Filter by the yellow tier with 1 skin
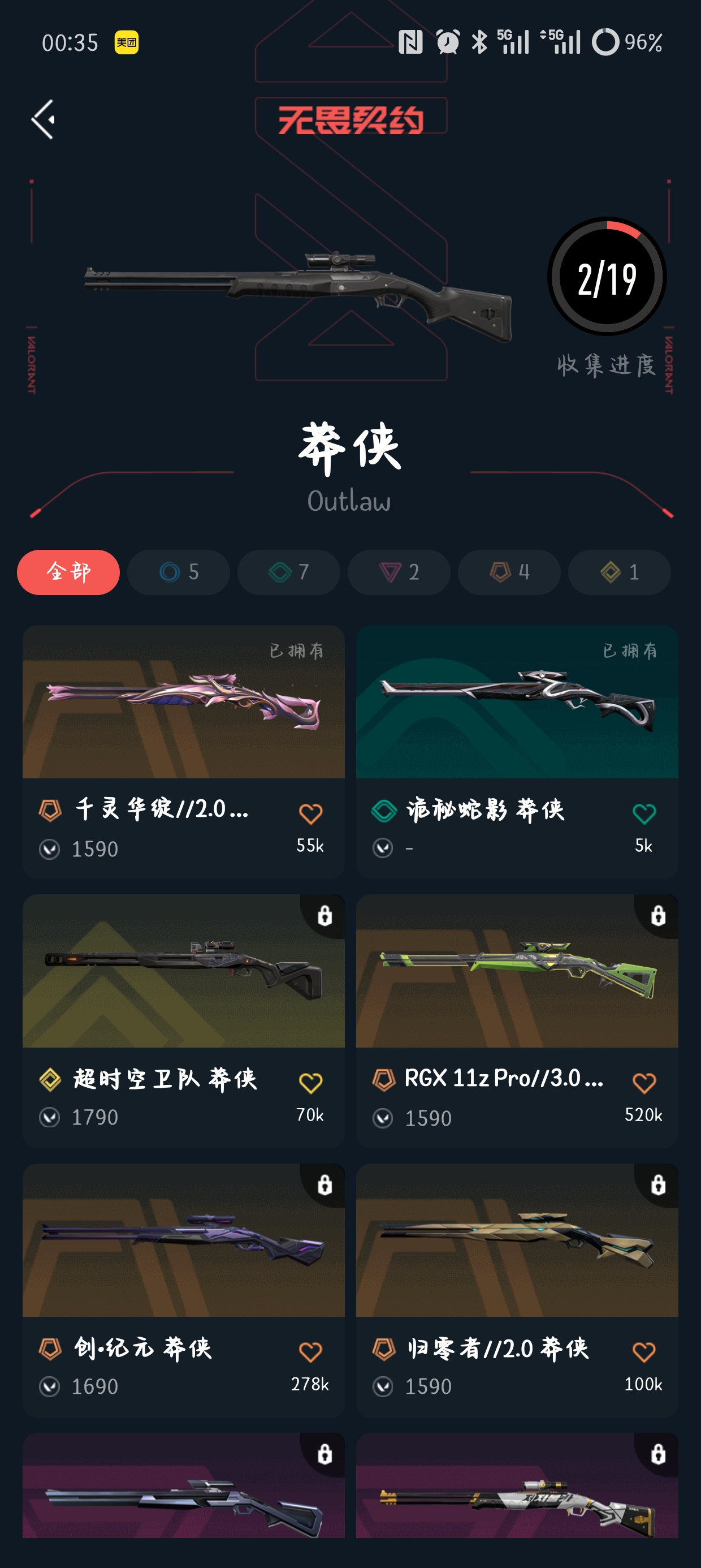 tap(620, 572)
